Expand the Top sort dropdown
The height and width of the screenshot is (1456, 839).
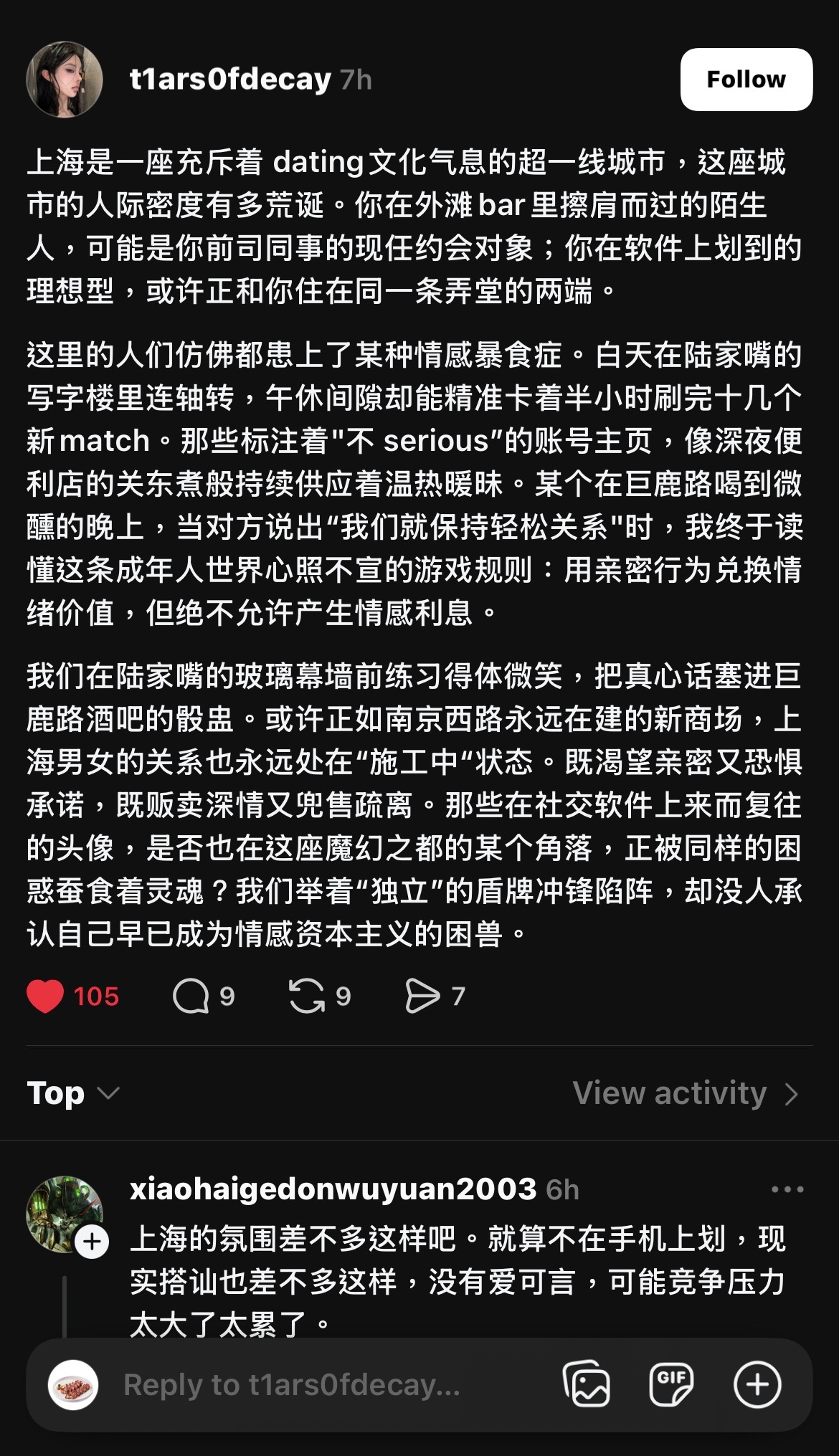click(73, 1093)
